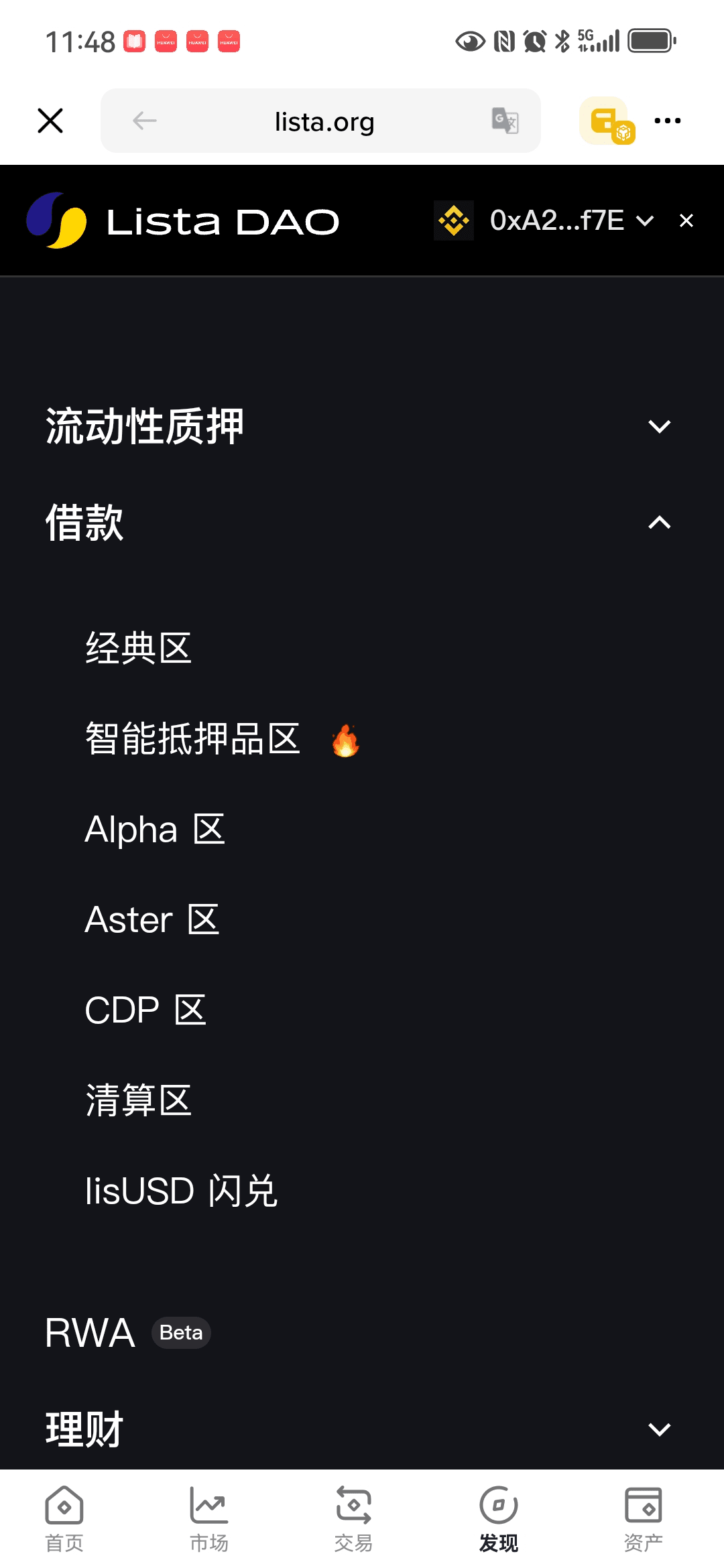Open lisUSD 闪兑

181,1191
